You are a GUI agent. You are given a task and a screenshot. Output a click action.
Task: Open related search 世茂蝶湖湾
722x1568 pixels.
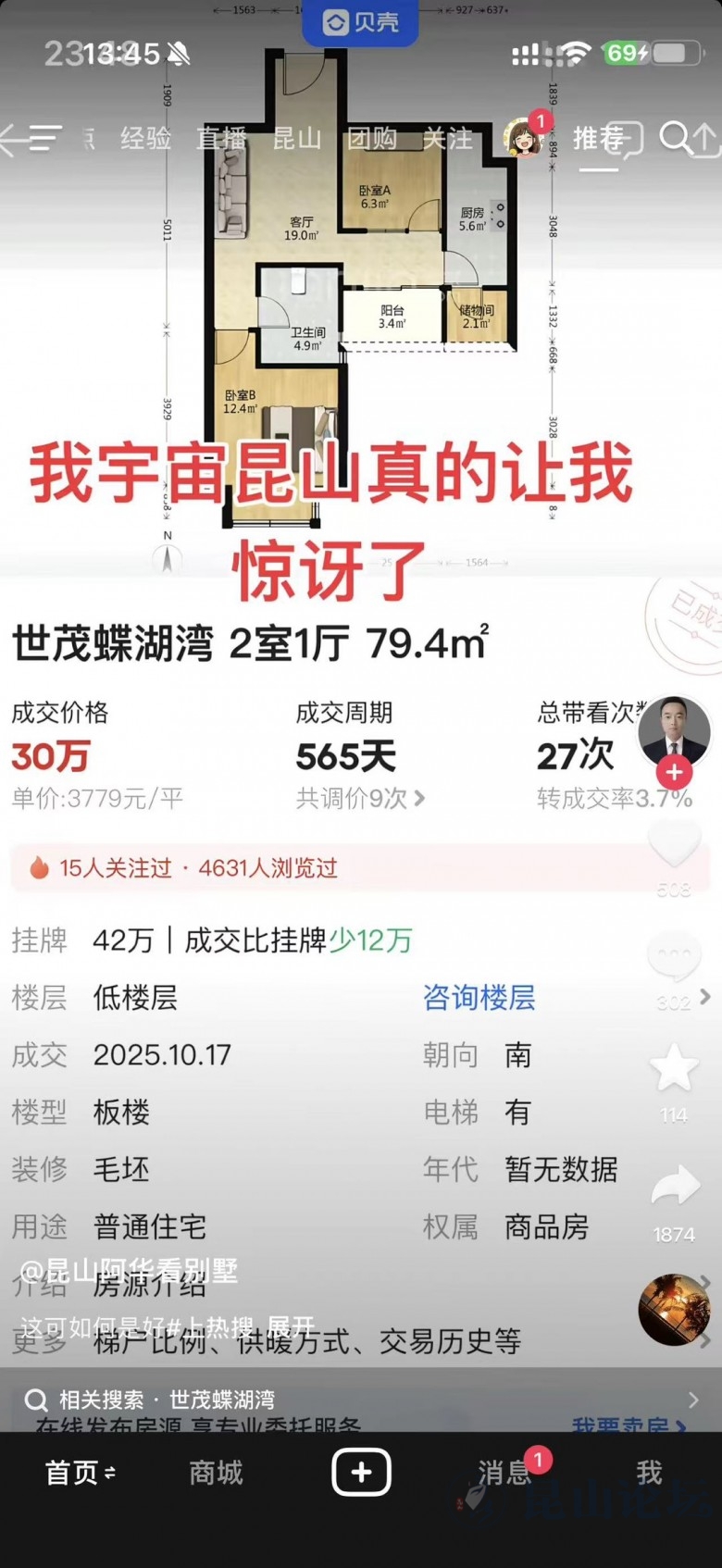point(222,1399)
